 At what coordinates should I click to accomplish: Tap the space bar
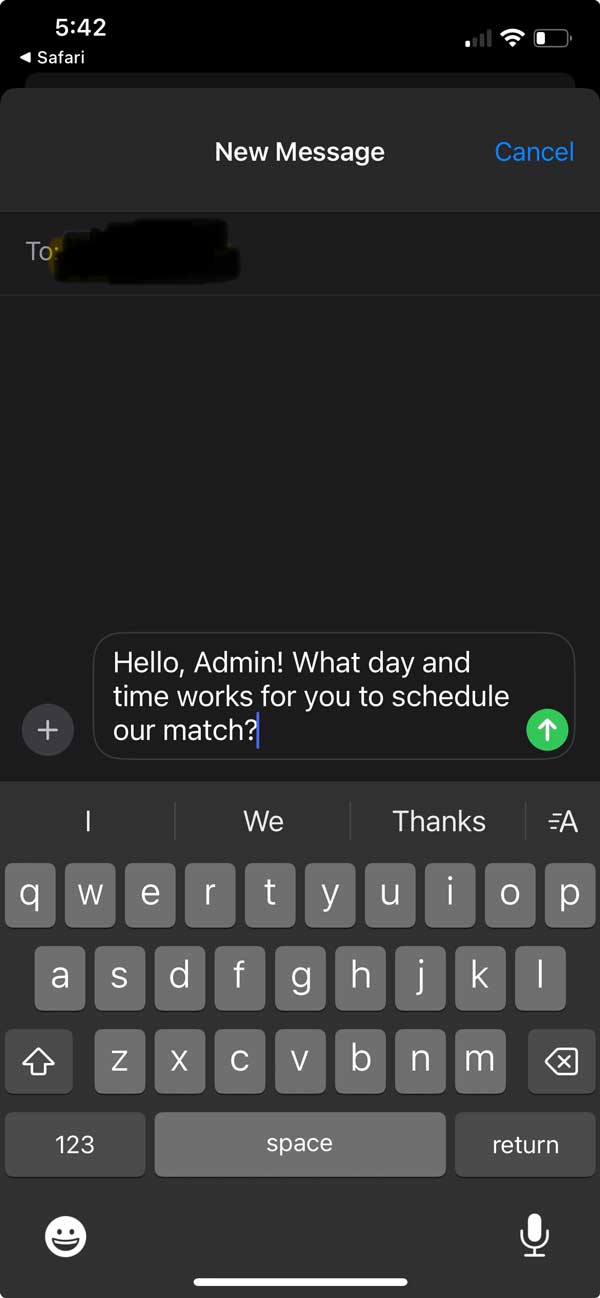pyautogui.click(x=300, y=1145)
